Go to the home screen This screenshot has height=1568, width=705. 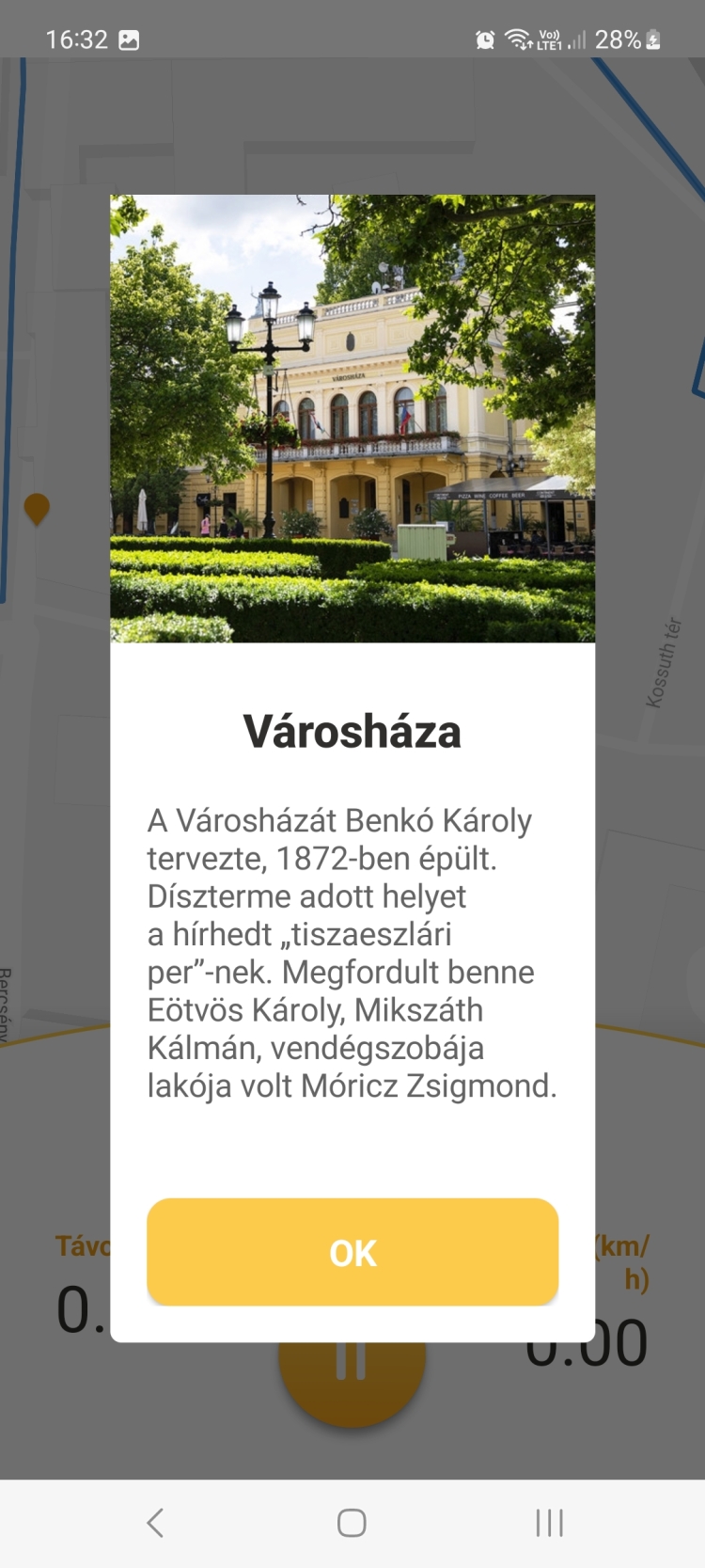352,1523
